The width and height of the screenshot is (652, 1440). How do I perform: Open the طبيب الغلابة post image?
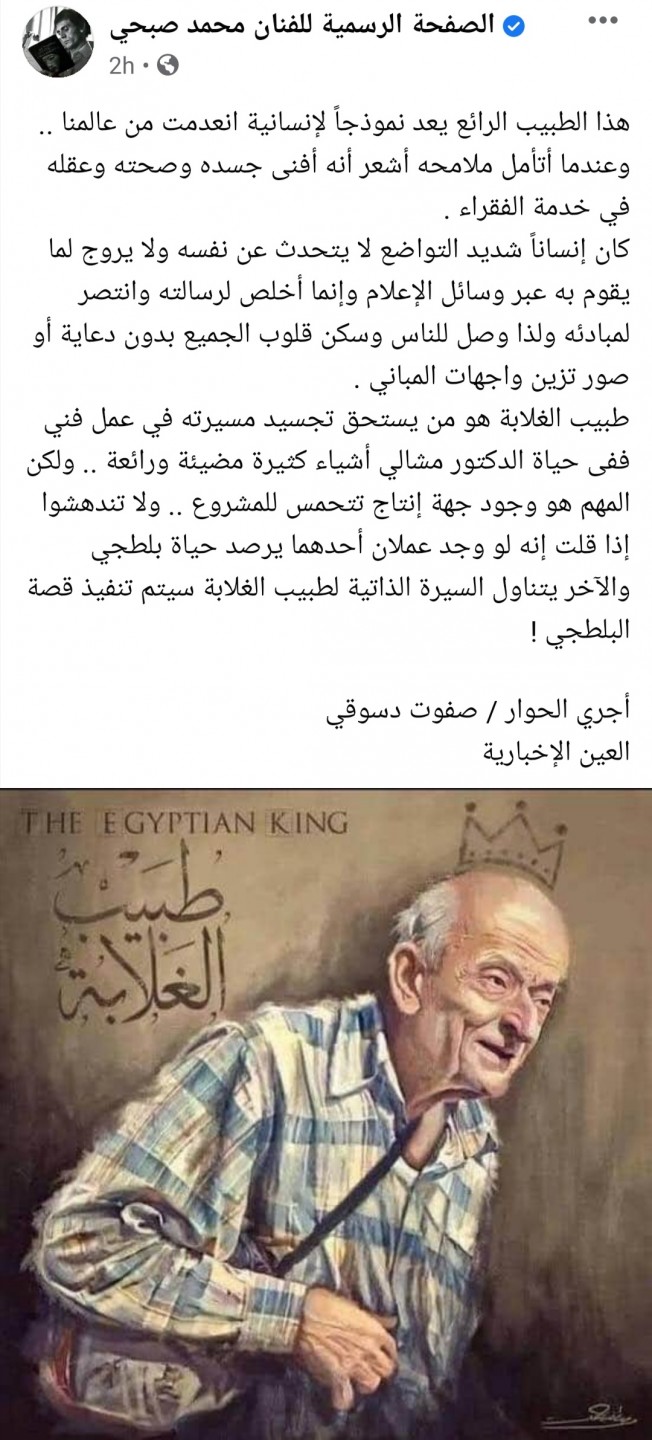click(326, 1110)
